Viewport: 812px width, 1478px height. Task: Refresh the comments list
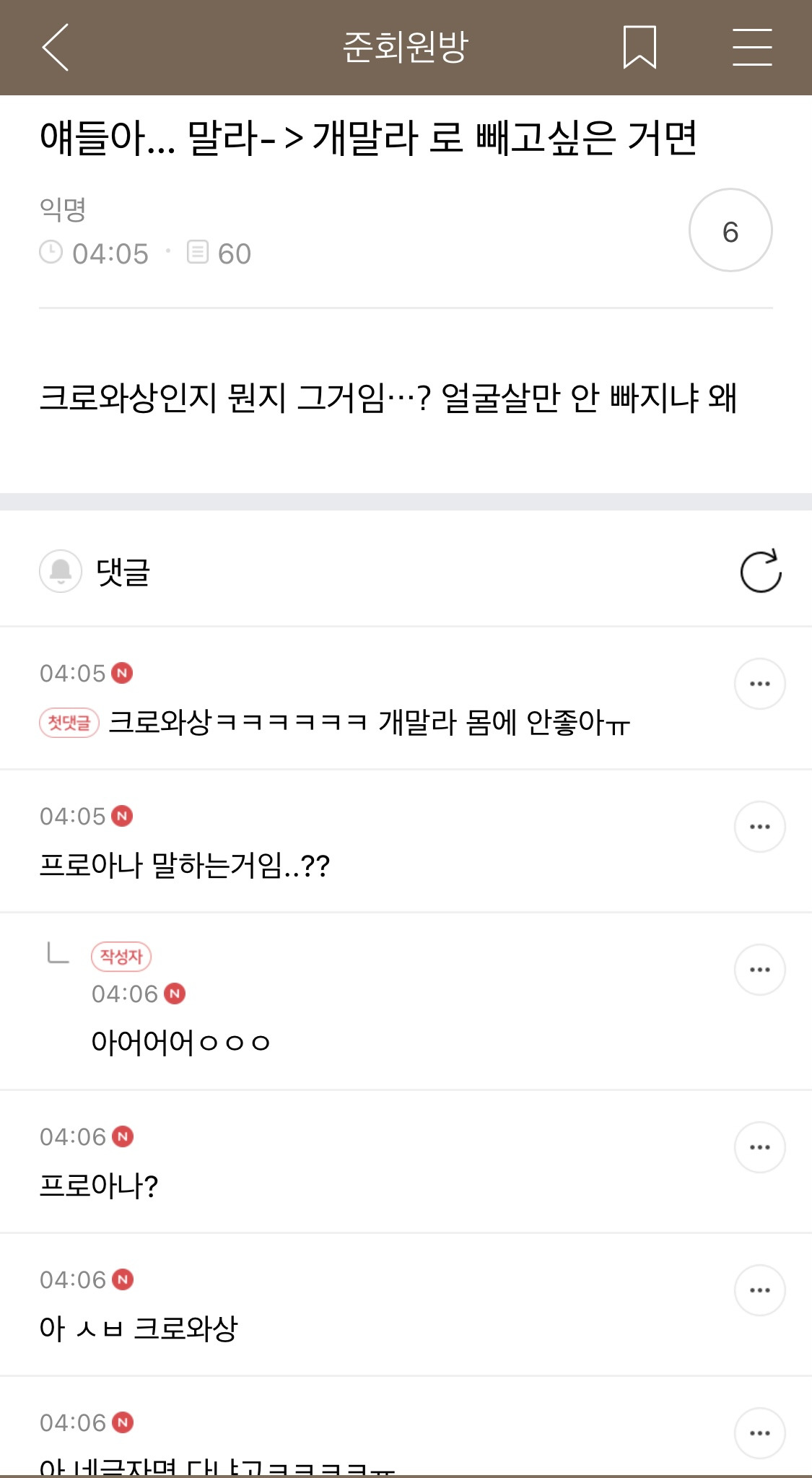pos(761,571)
